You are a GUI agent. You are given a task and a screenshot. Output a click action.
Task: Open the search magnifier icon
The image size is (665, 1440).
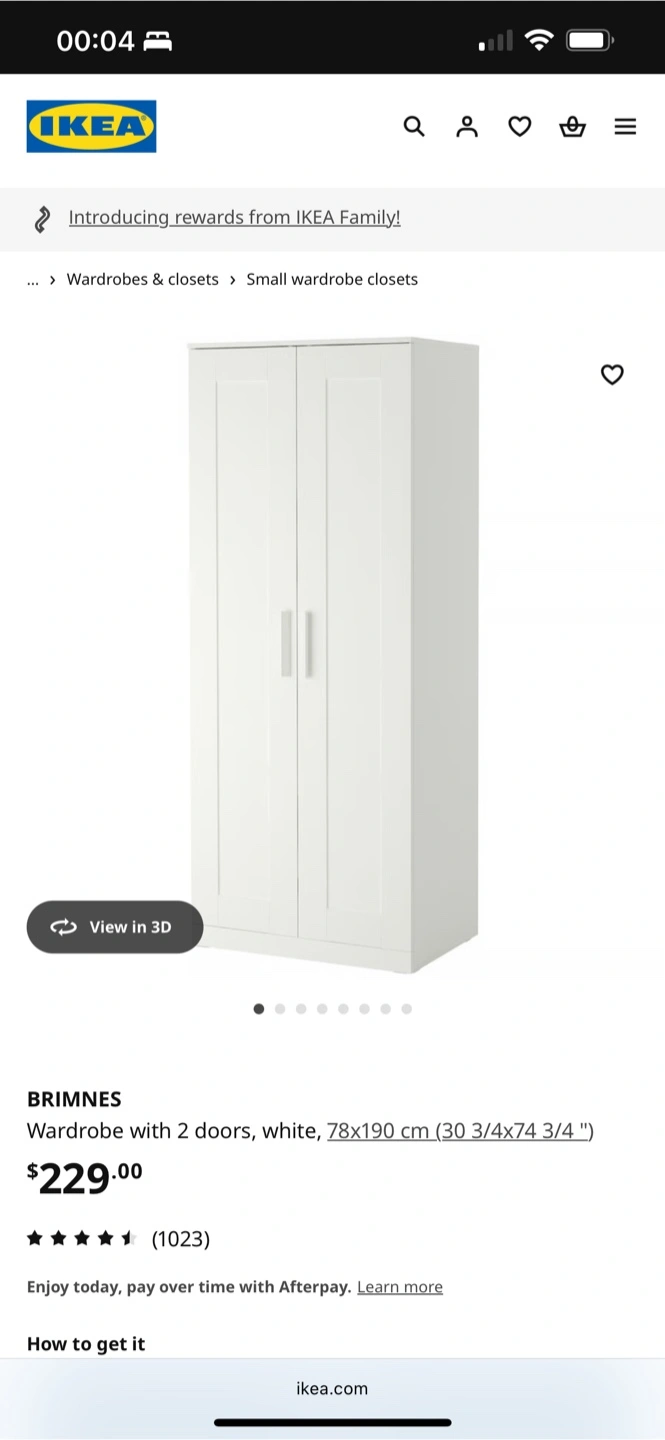(414, 126)
